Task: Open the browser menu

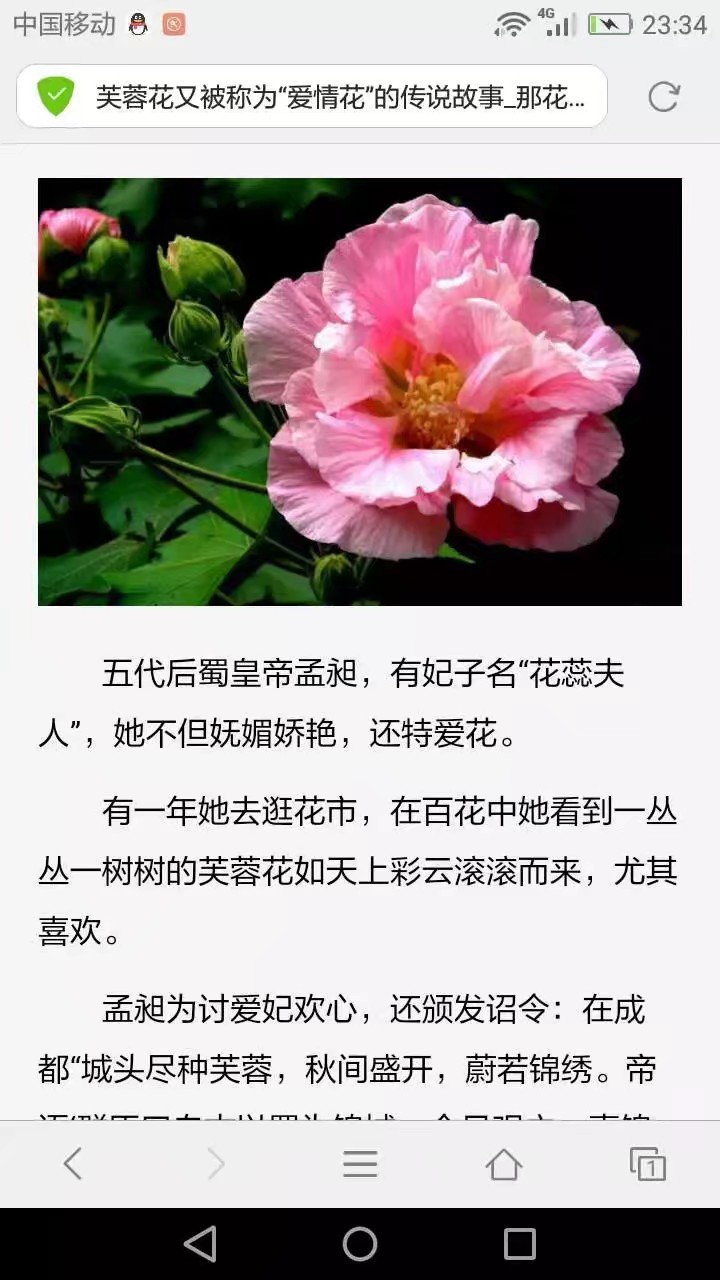Action: [x=360, y=1163]
